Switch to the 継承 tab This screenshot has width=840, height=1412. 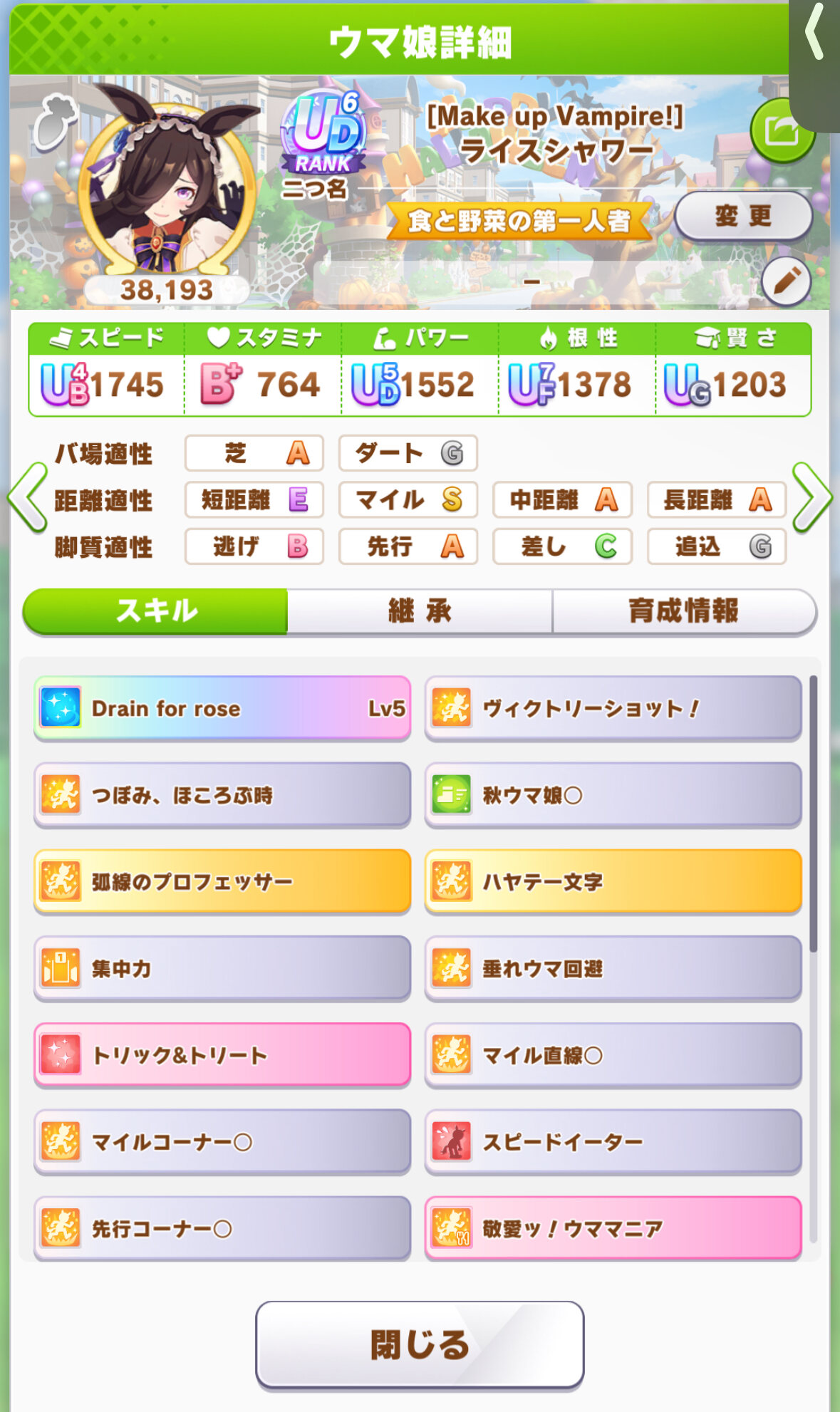(x=420, y=611)
